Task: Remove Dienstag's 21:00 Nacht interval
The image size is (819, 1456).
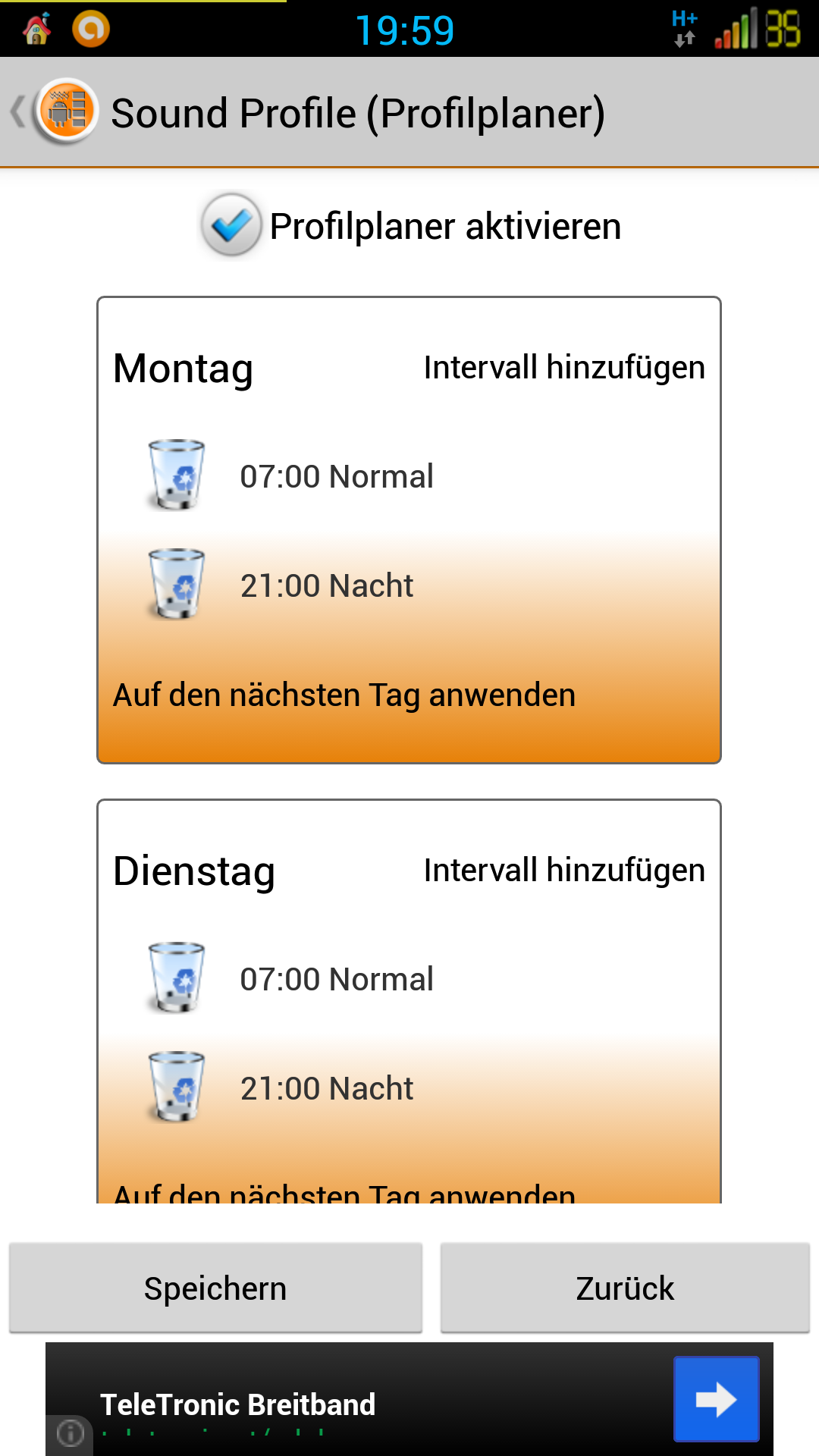Action: click(x=176, y=1087)
